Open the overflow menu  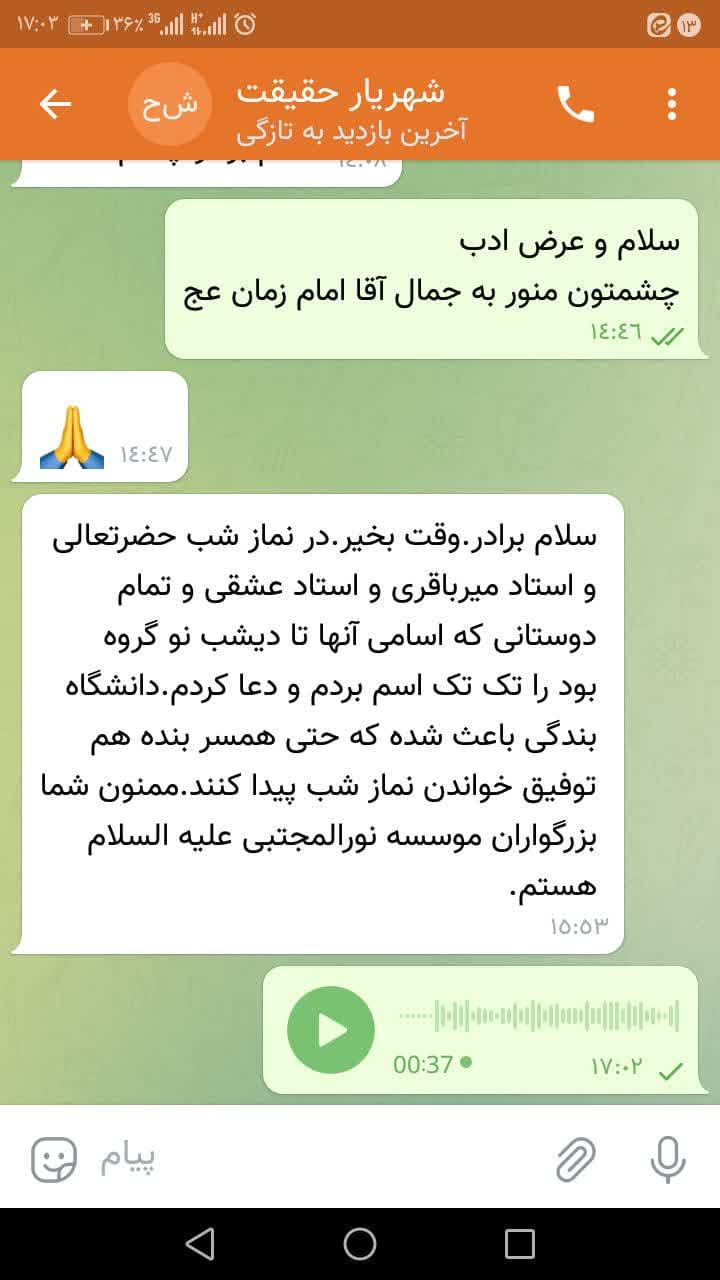coord(672,104)
